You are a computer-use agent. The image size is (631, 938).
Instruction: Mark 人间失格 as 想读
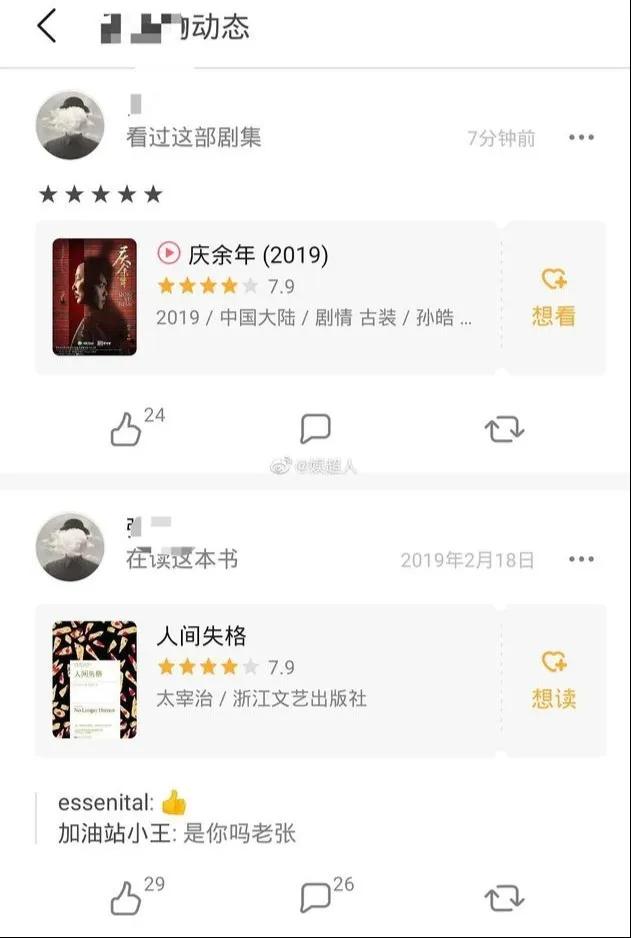coord(554,680)
